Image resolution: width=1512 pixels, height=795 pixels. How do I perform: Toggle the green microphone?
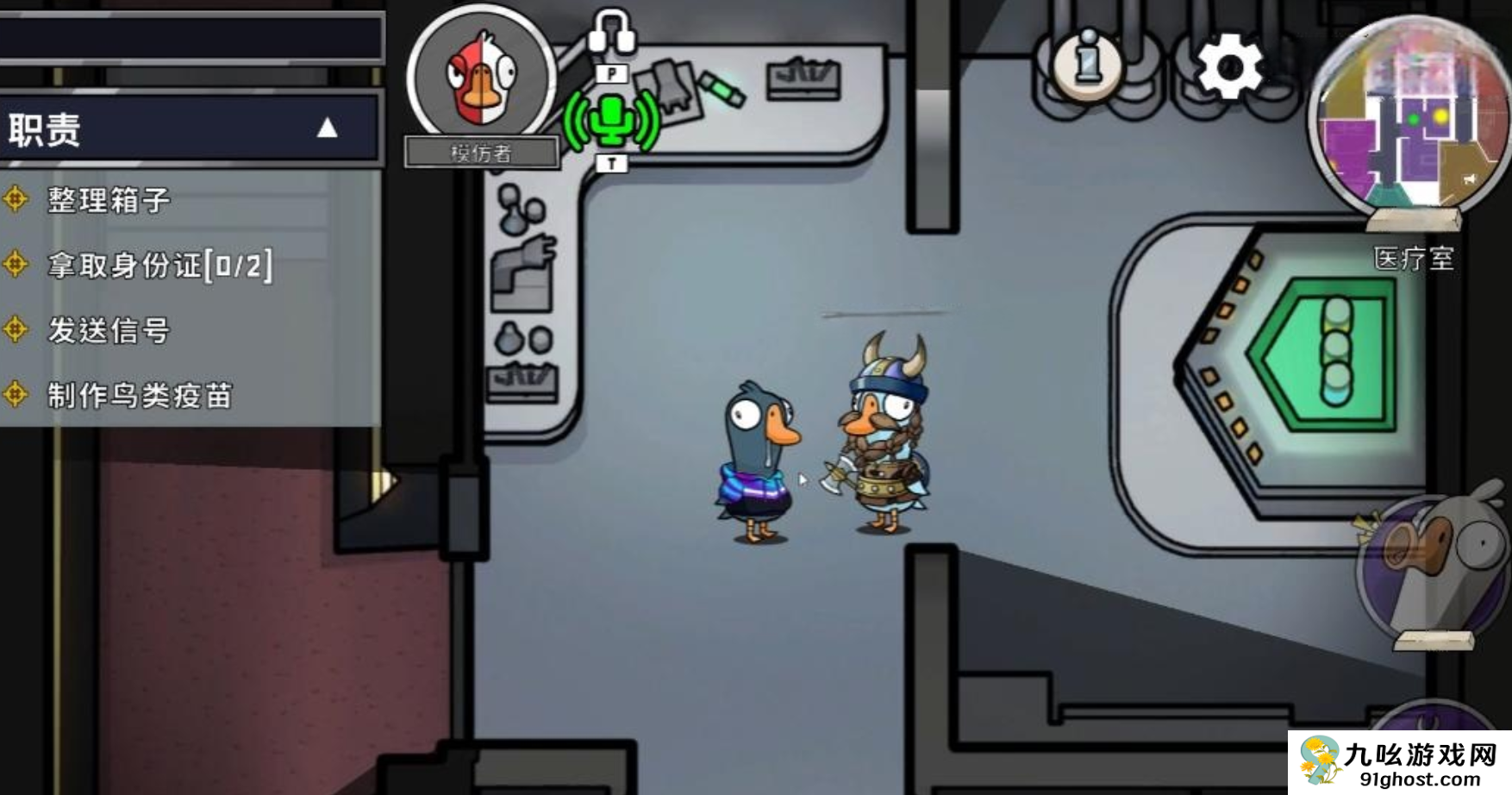click(x=611, y=121)
